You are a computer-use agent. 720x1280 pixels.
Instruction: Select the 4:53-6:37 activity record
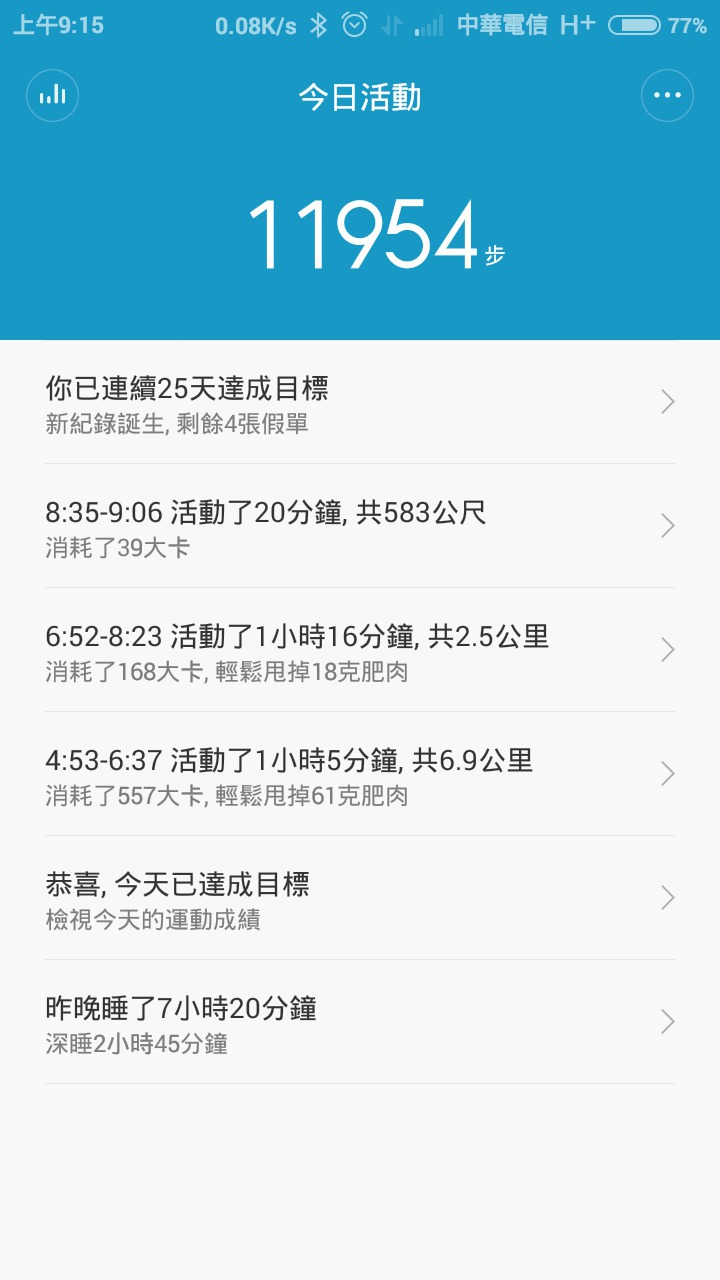pyautogui.click(x=360, y=775)
